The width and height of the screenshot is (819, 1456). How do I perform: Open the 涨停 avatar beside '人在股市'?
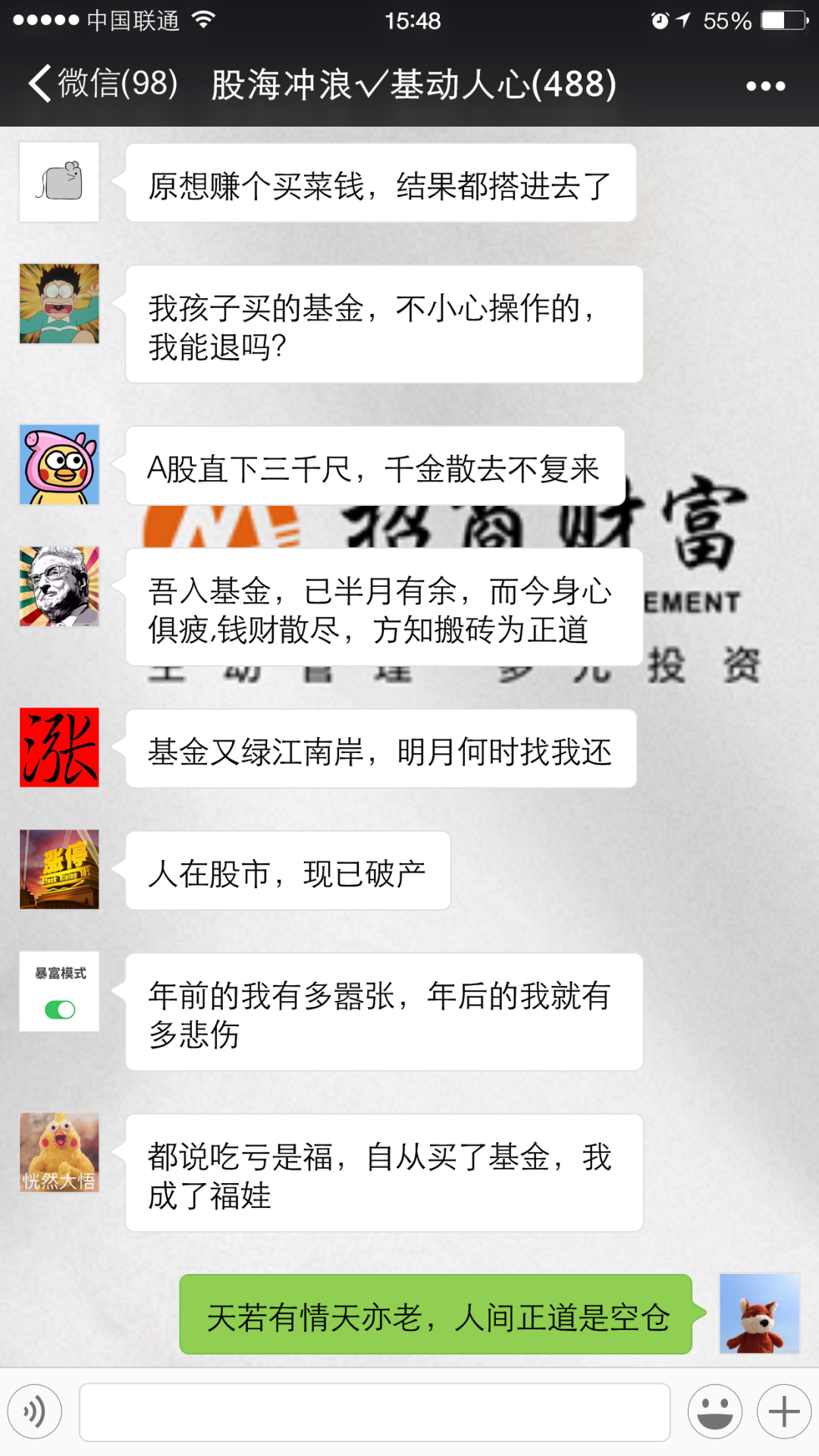(59, 869)
